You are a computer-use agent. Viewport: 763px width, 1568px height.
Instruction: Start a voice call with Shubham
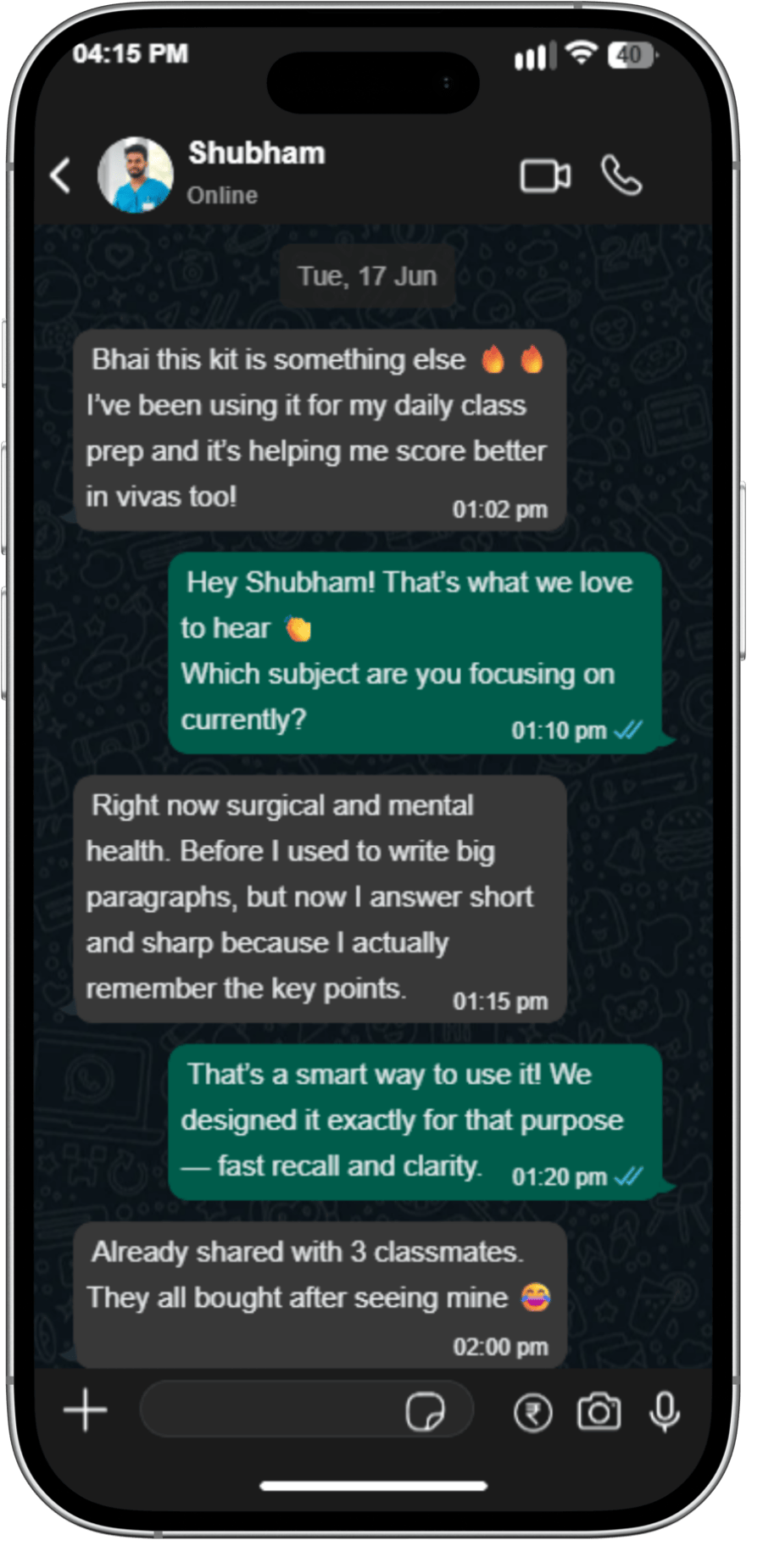621,175
